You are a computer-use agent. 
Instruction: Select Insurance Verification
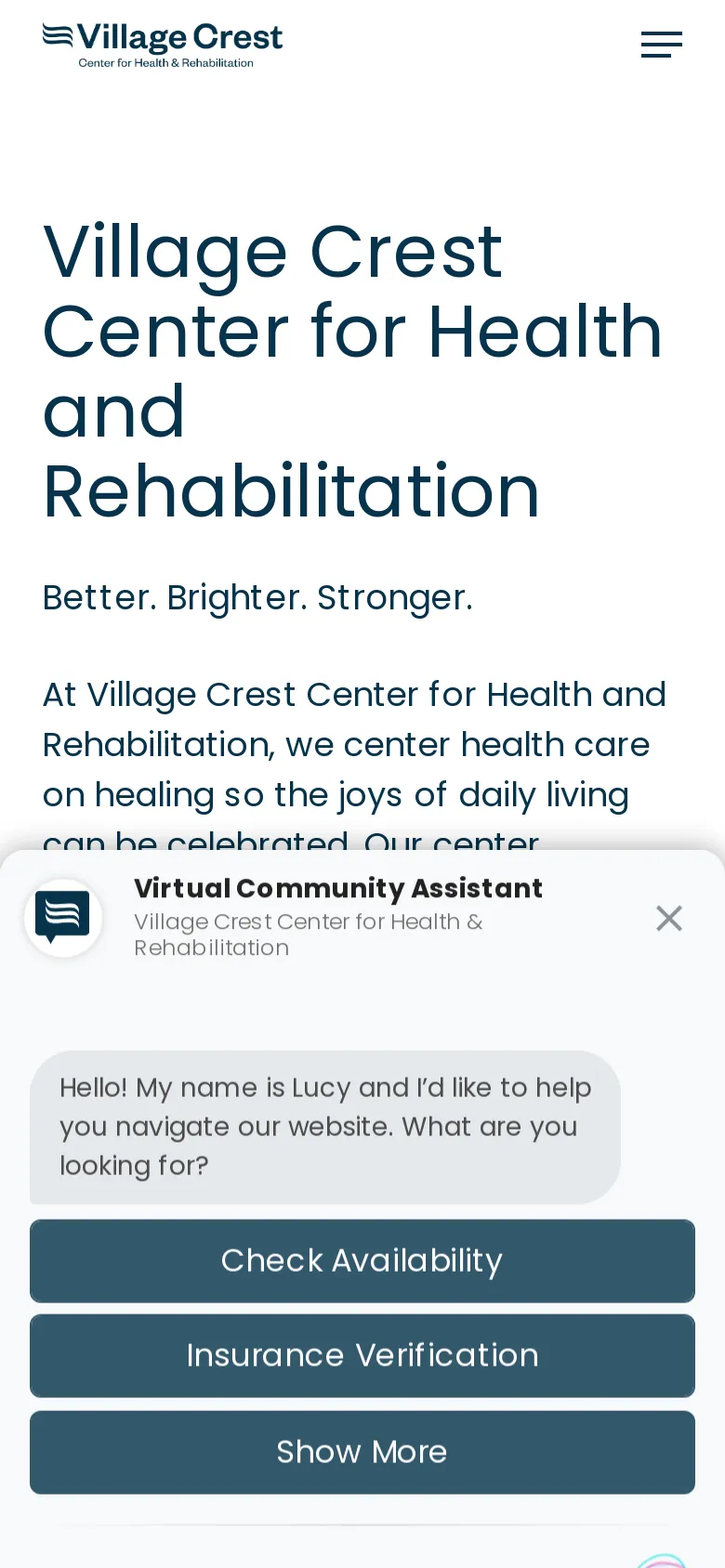(x=362, y=1355)
